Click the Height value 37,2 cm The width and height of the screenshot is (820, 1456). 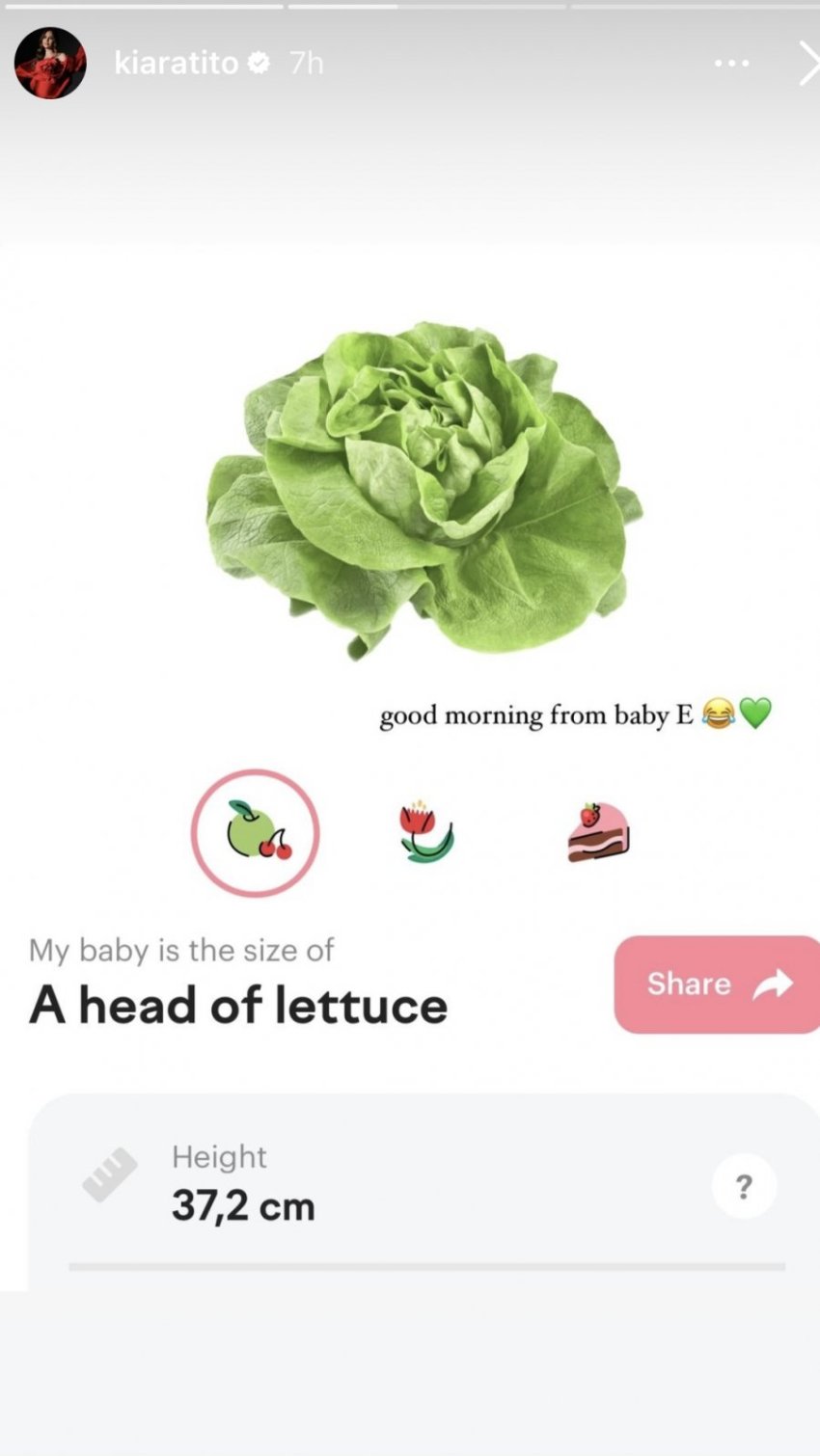coord(243,1204)
